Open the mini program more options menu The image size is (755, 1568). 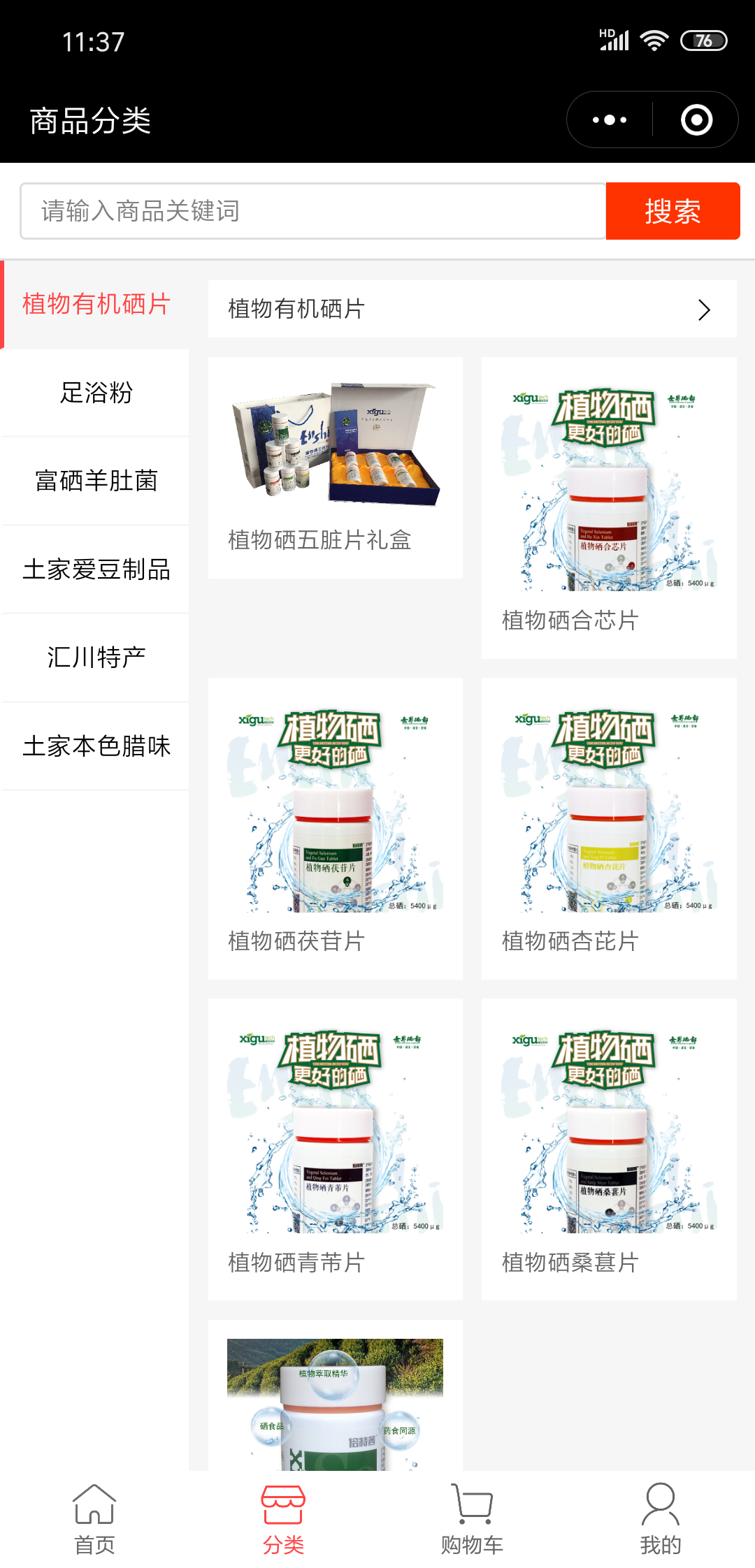click(610, 119)
